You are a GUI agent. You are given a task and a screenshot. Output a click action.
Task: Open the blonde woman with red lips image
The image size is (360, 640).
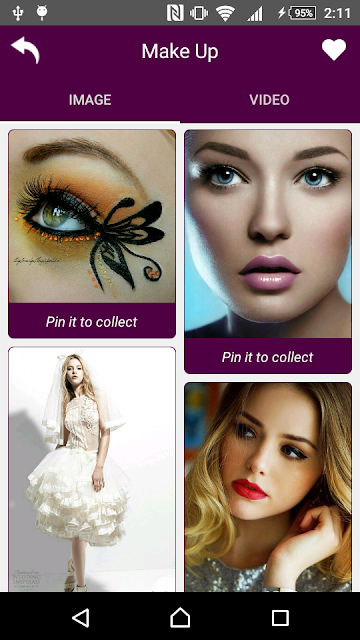(x=268, y=487)
